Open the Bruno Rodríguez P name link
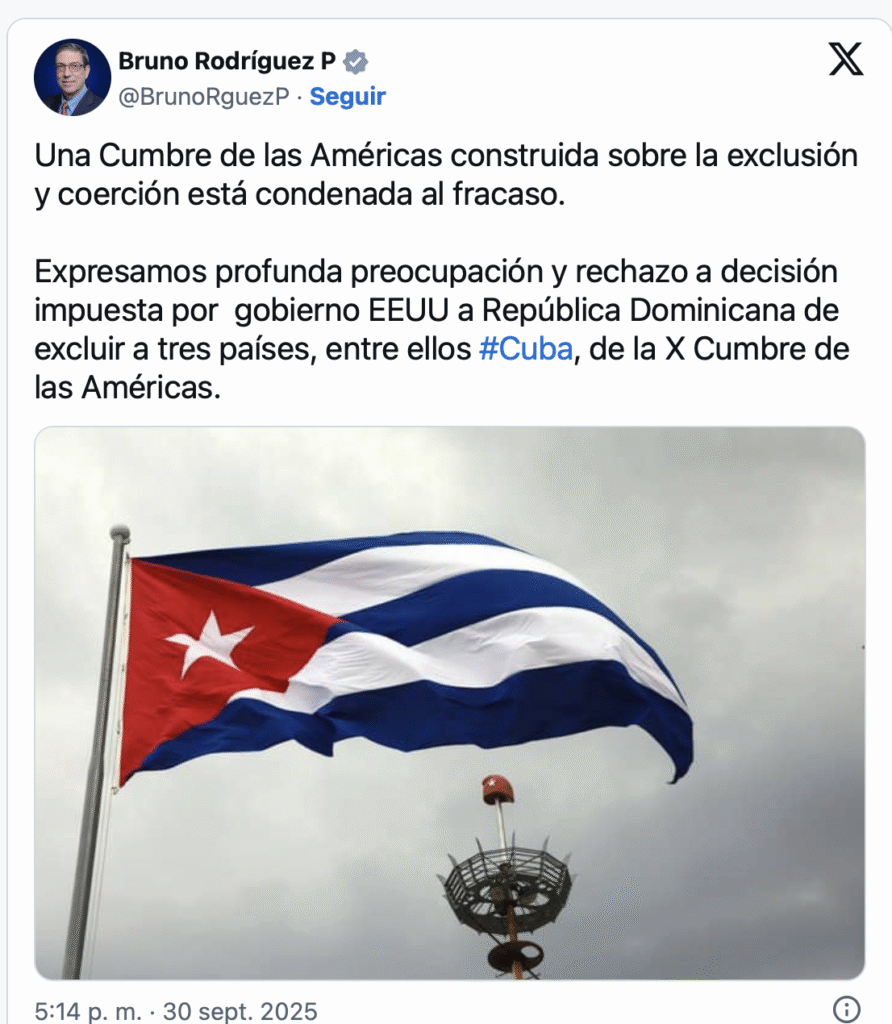This screenshot has width=892, height=1024. (227, 62)
